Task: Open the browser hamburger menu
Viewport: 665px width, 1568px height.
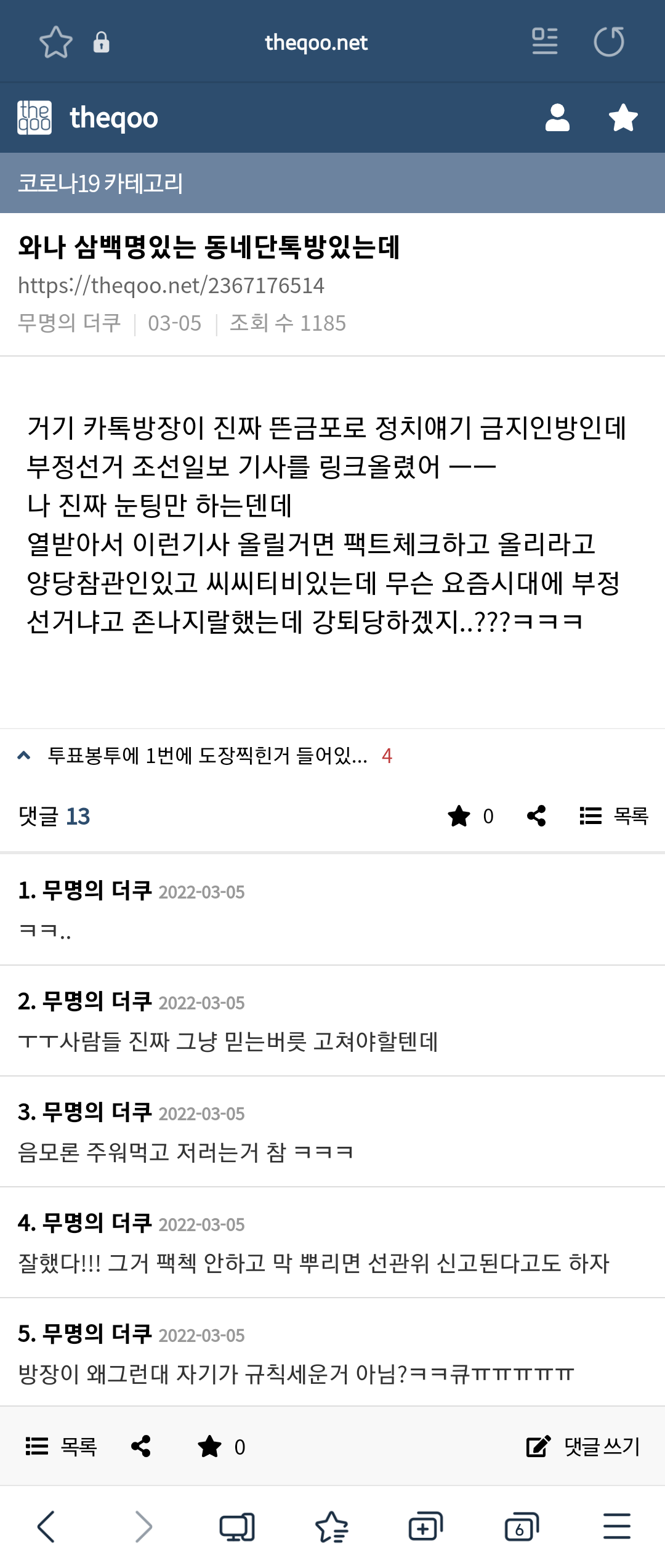Action: click(x=616, y=1527)
